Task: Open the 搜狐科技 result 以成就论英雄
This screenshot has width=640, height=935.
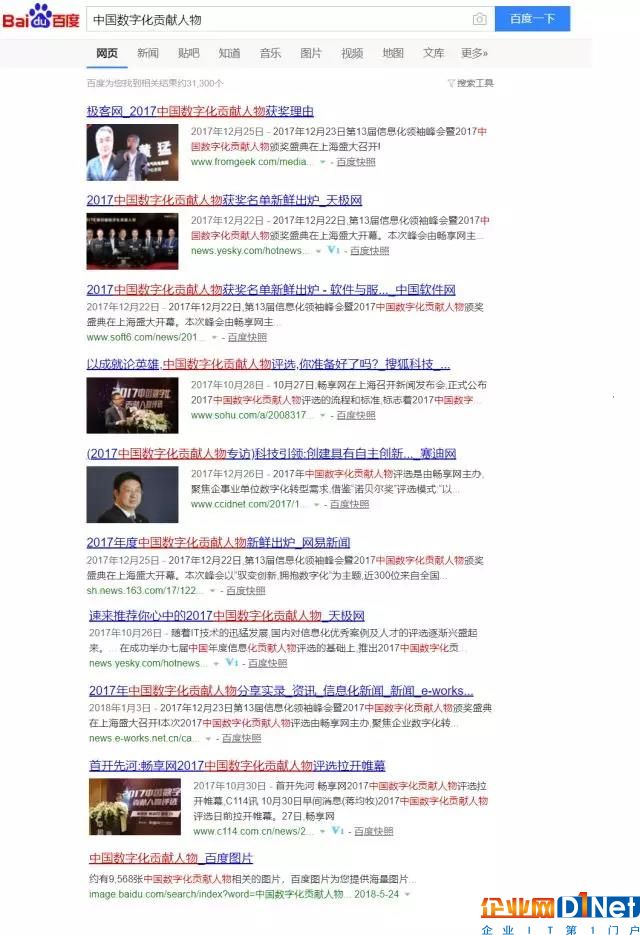Action: tap(268, 364)
